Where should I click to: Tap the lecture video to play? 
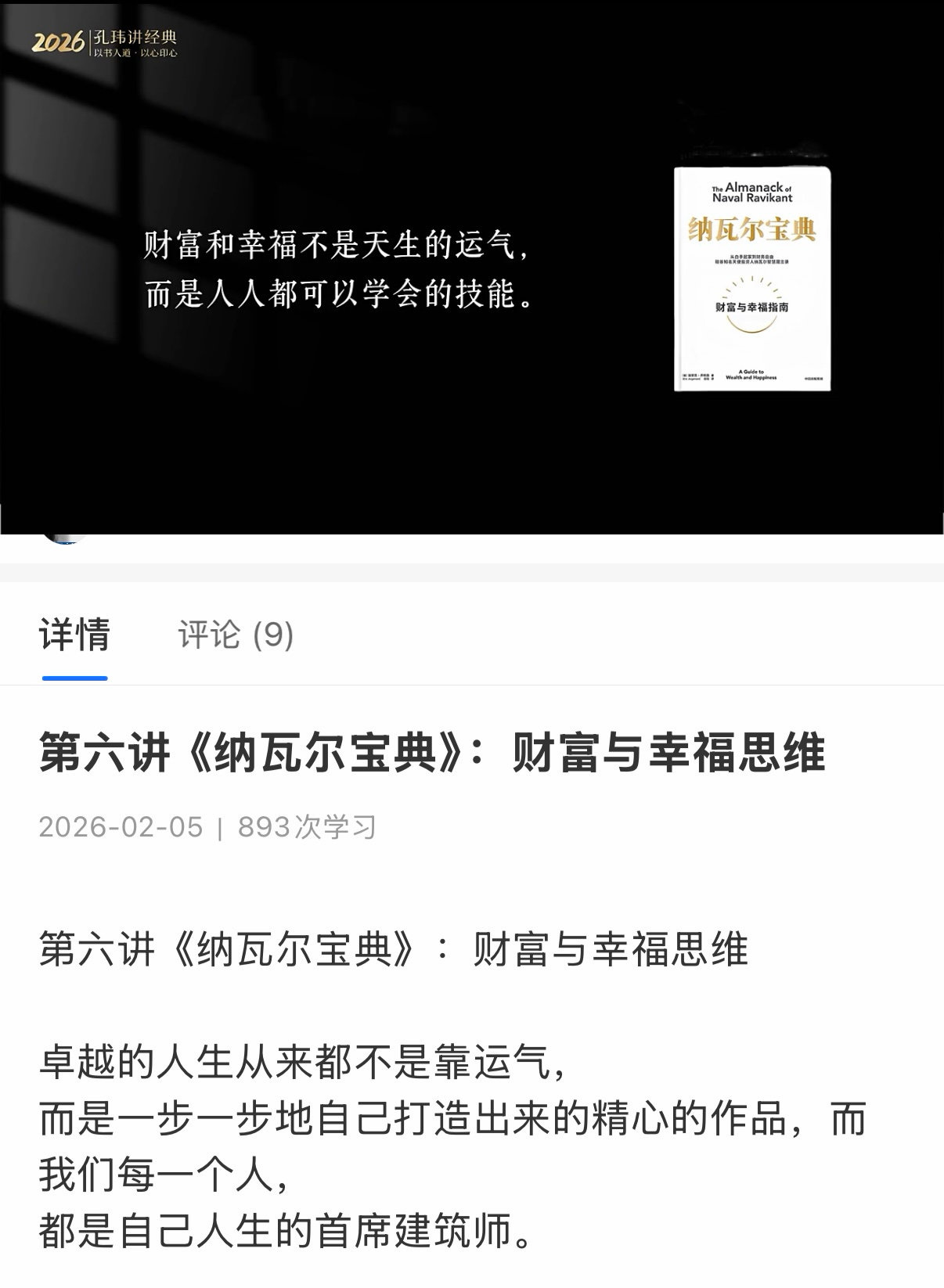[x=471, y=268]
